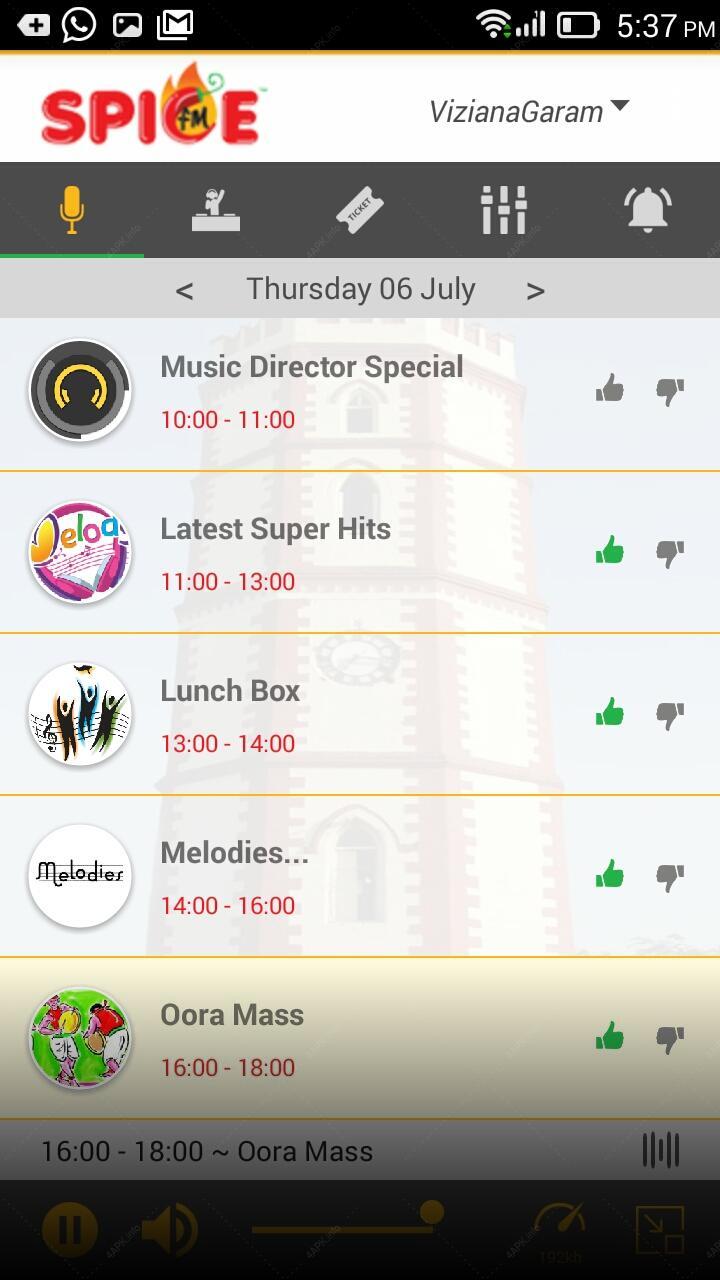Open the VizianaGaram station dropdown
720x1280 pixels.
[x=529, y=110]
